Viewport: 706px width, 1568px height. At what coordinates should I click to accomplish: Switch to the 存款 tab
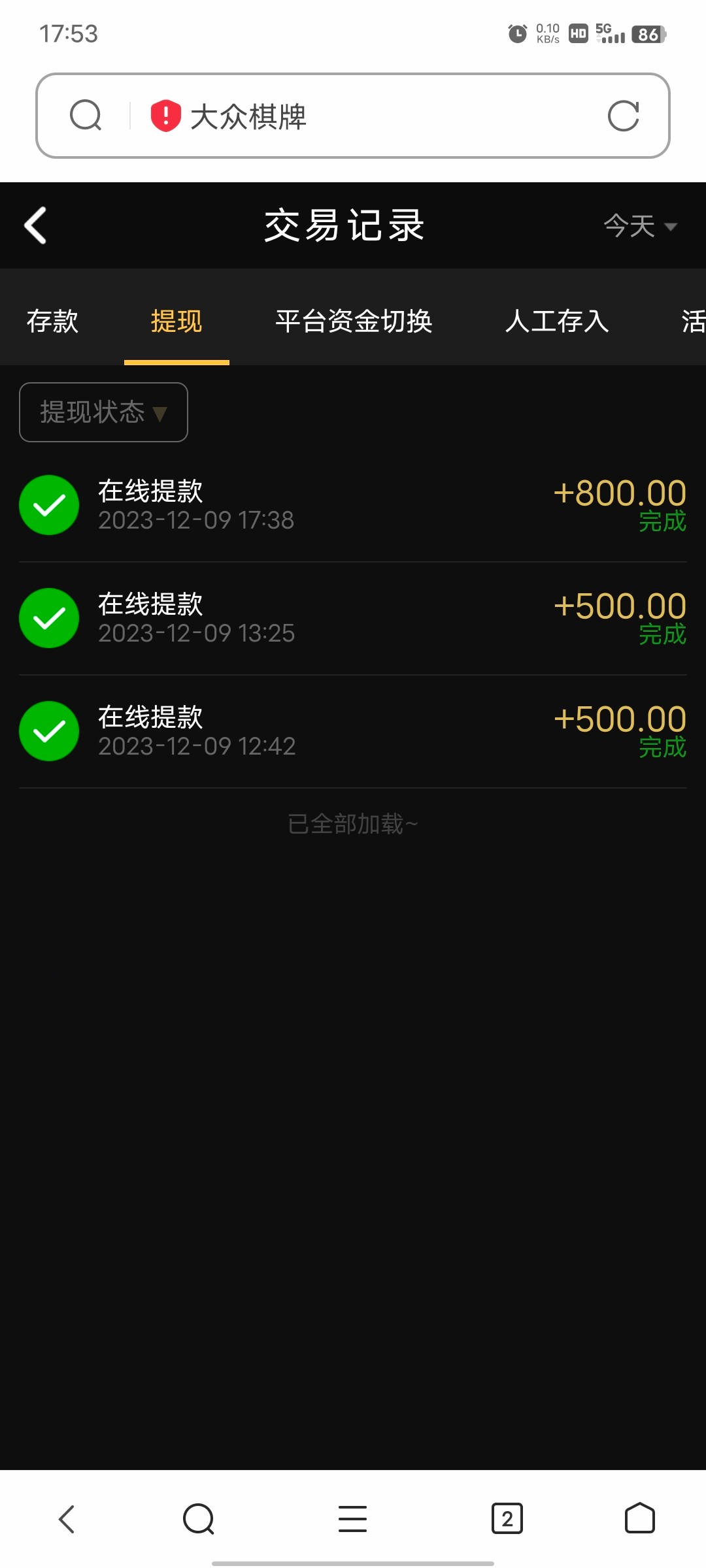point(54,321)
